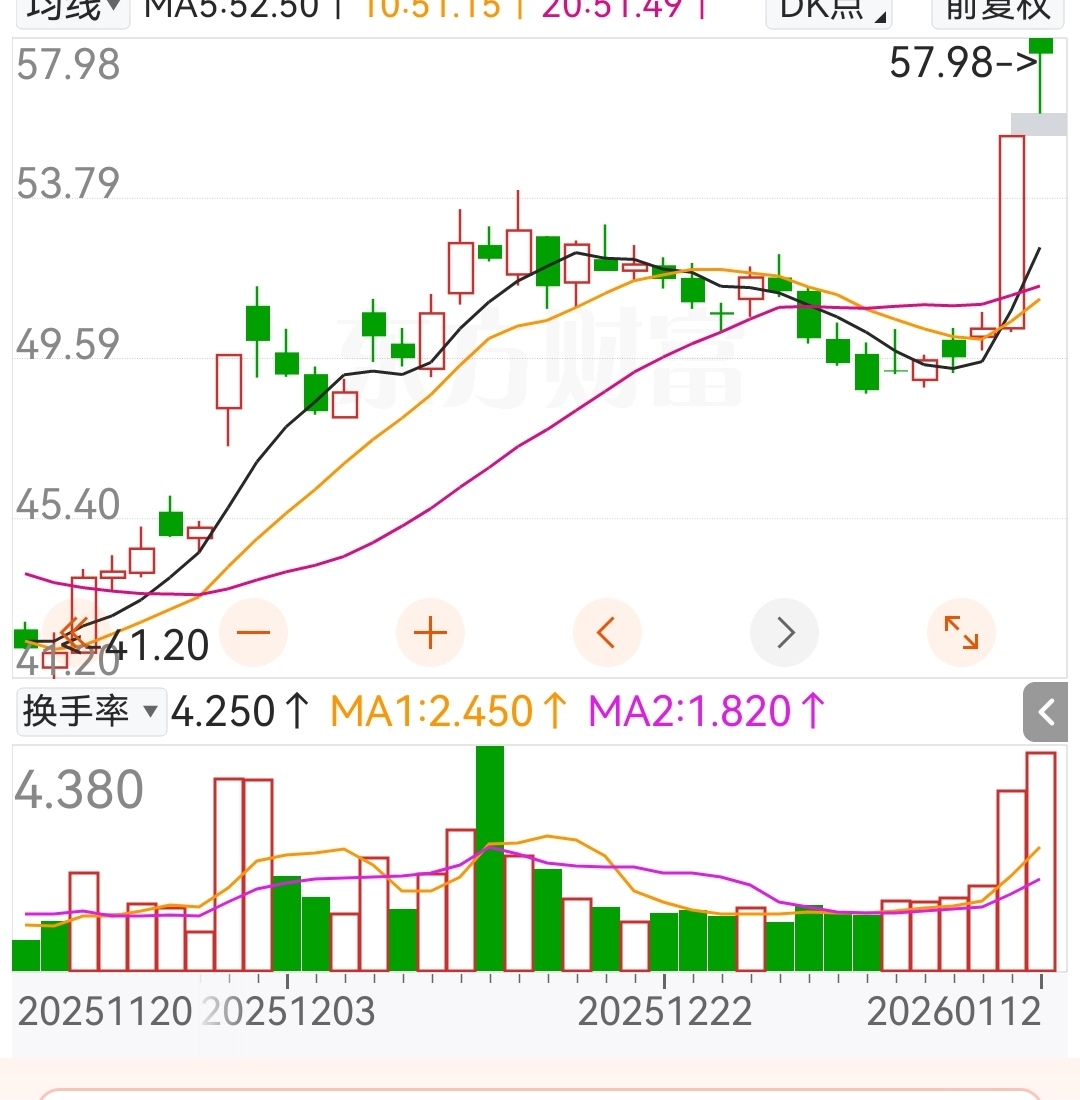Open the 均线 indicator dropdown
Image resolution: width=1080 pixels, height=1100 pixels.
72,10
